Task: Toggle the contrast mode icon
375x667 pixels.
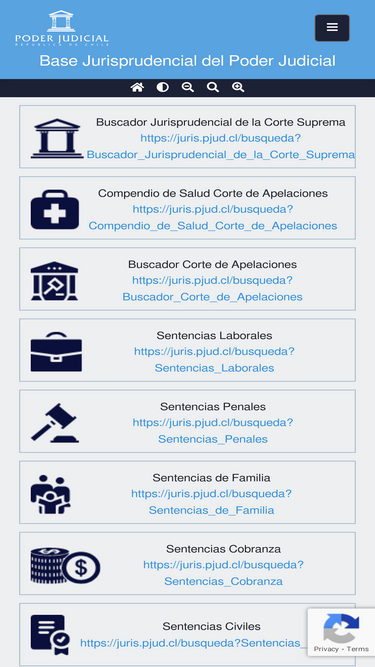Action: point(162,88)
